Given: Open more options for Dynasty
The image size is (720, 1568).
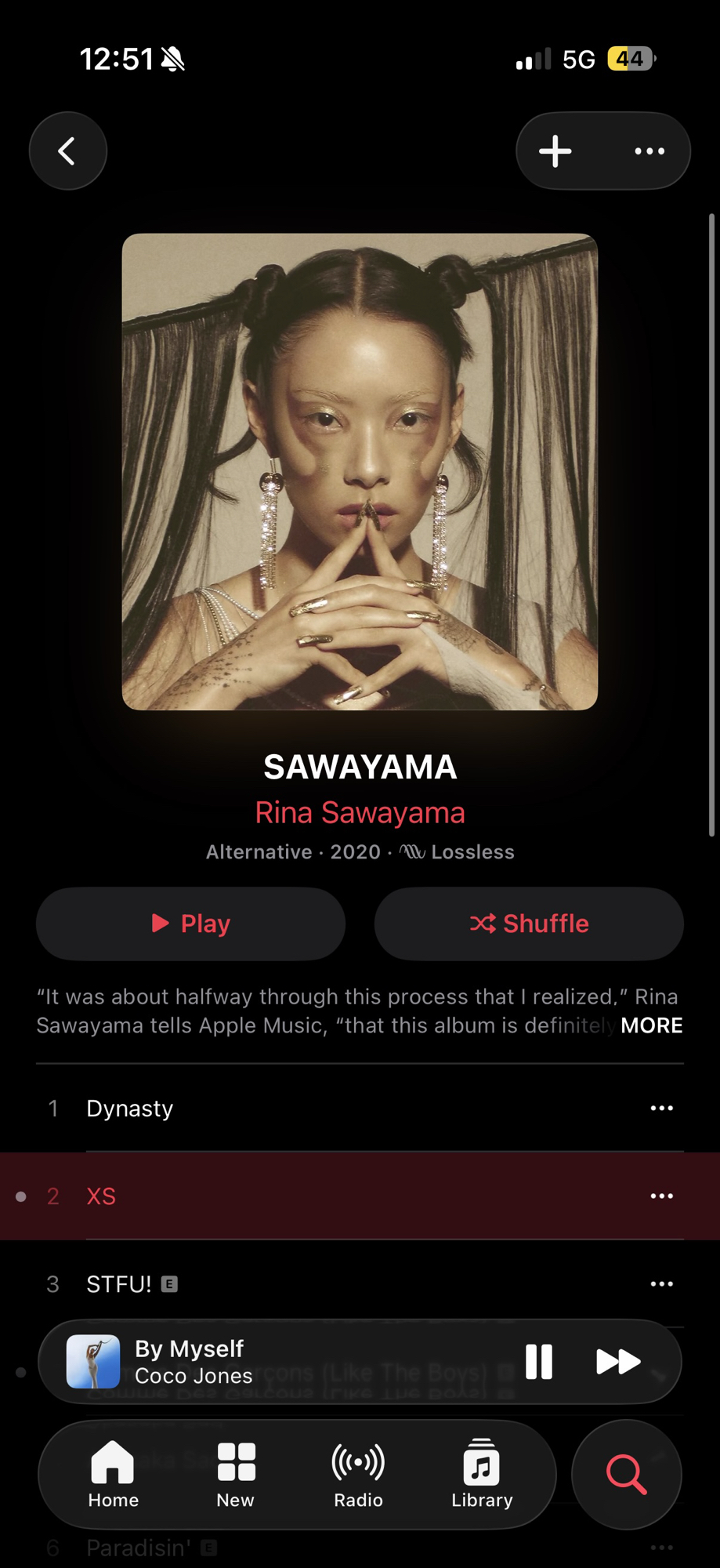Looking at the screenshot, I should tap(662, 1109).
